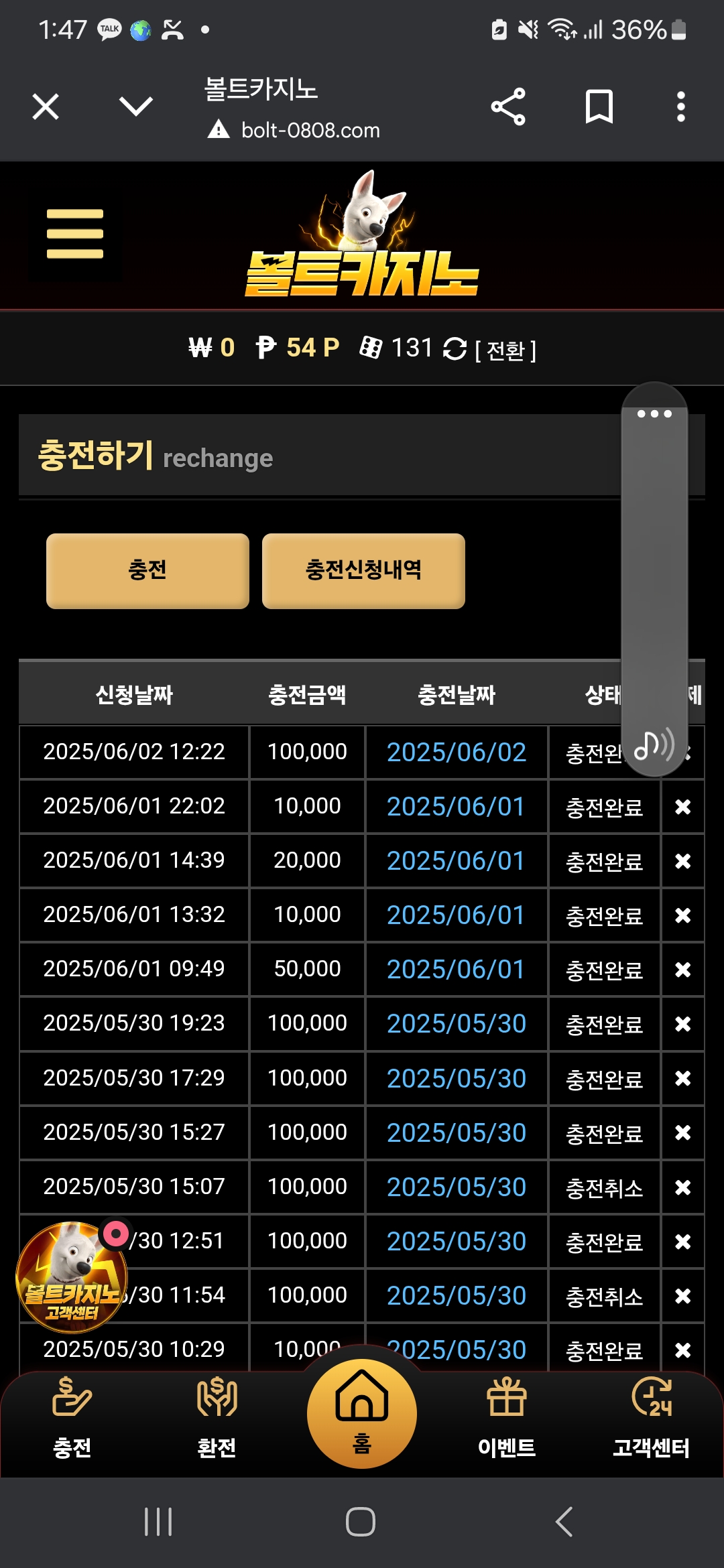724x1568 pixels.
Task: Open the hamburger drawer menu
Action: click(x=75, y=234)
